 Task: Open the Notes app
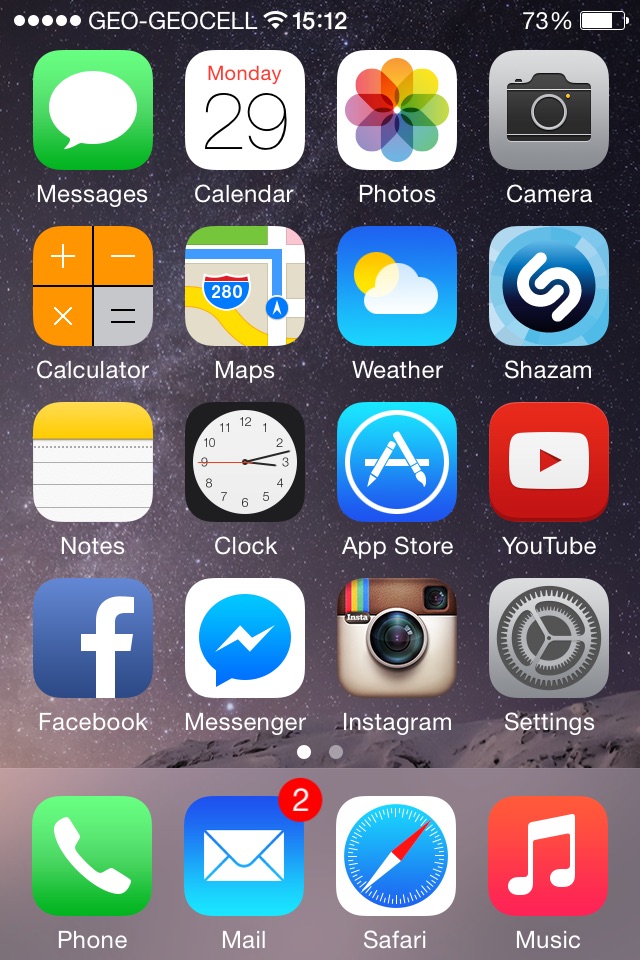click(93, 462)
